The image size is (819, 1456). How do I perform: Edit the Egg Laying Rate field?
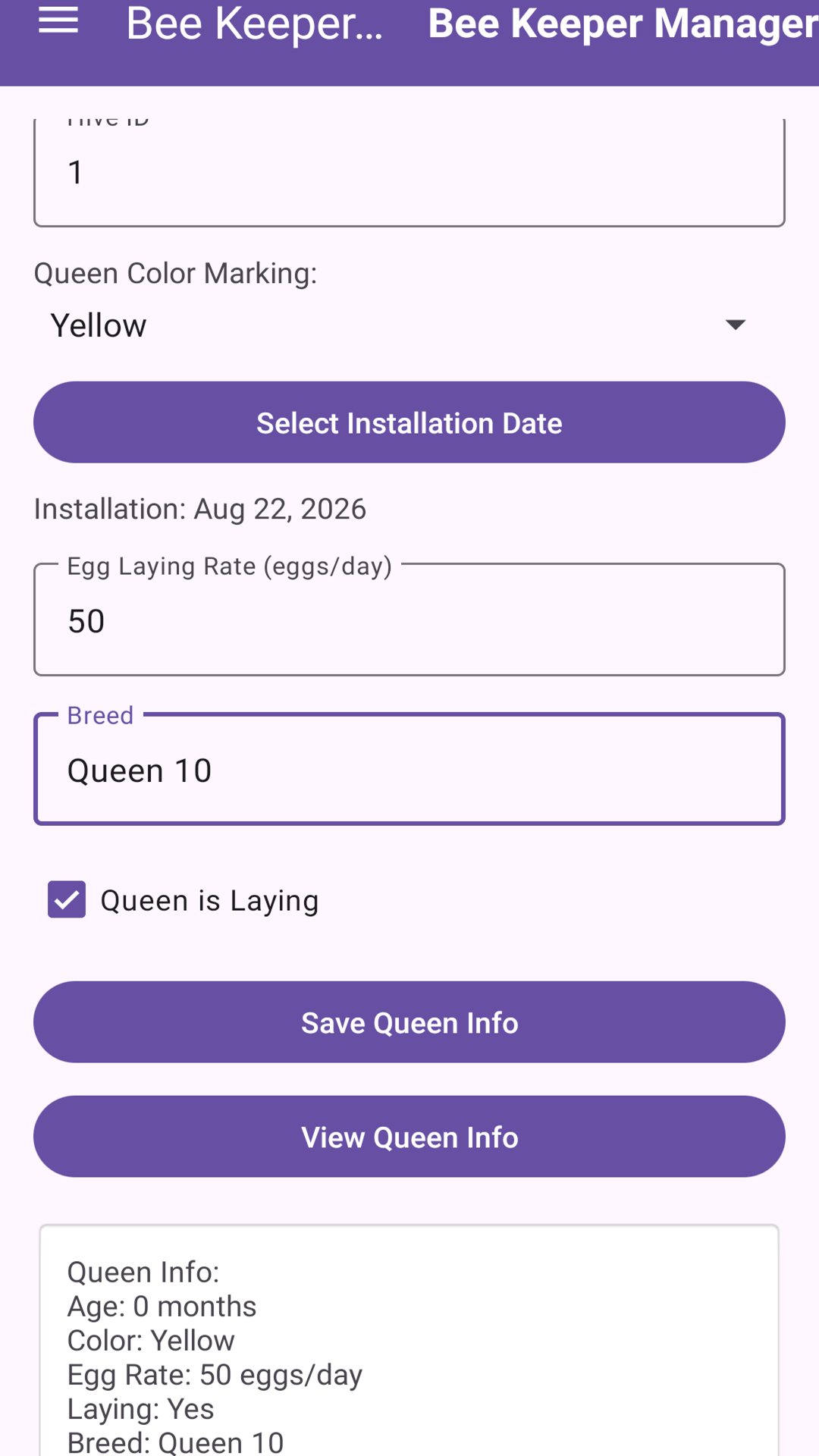409,620
